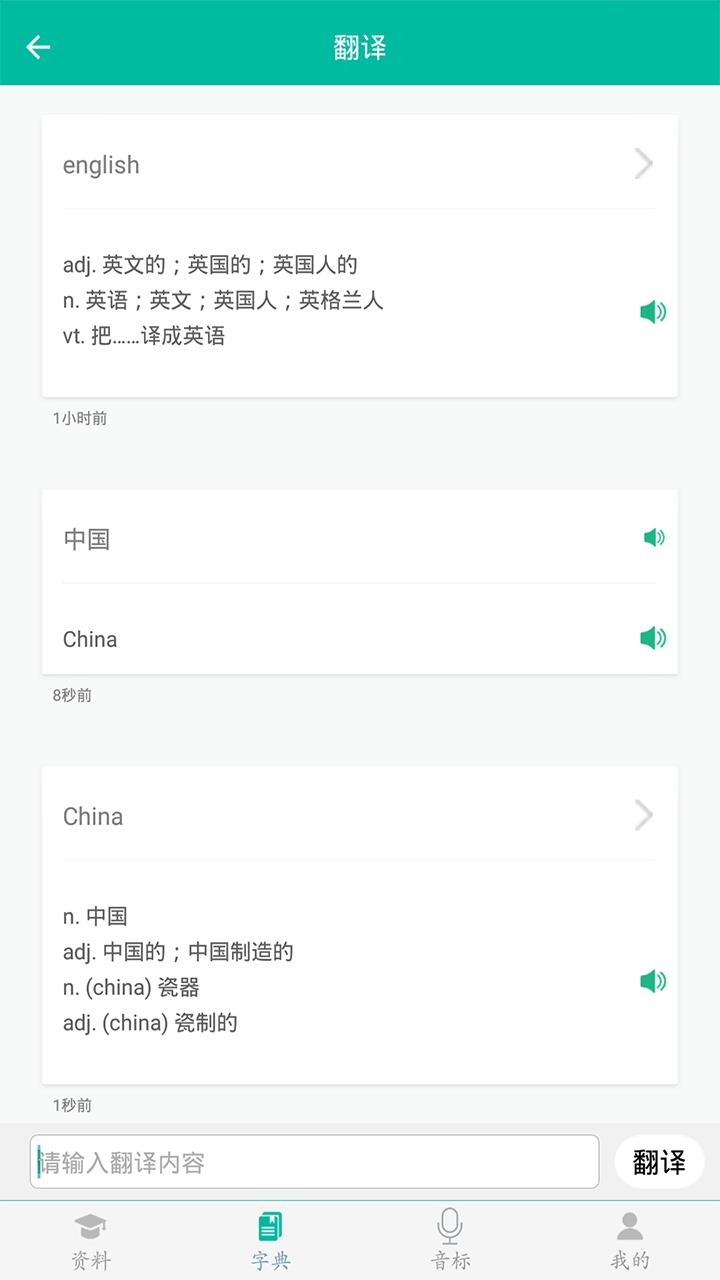Expand details for the China entry

click(643, 816)
